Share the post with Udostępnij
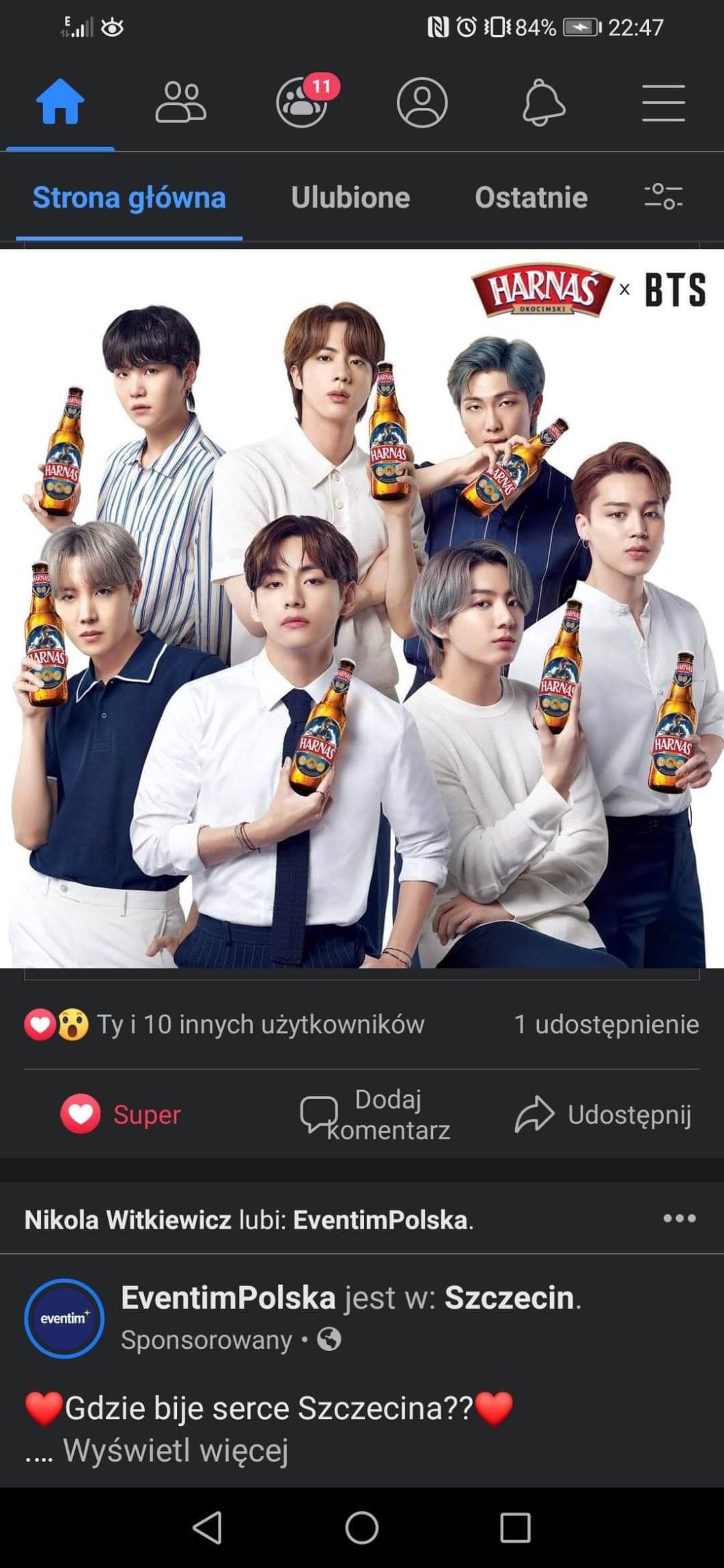Viewport: 724px width, 1568px height. pyautogui.click(x=603, y=1114)
